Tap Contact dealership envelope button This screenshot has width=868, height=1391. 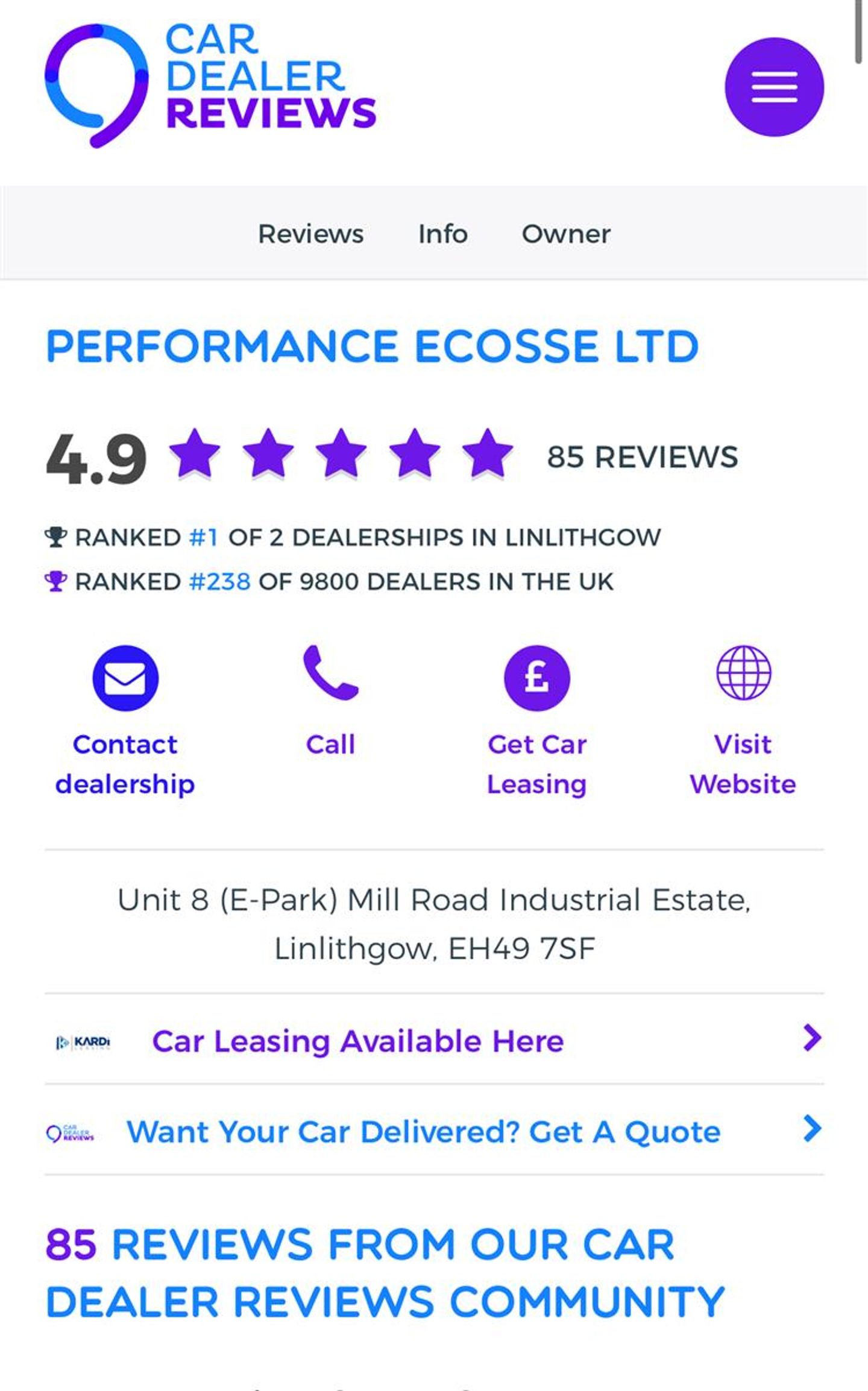125,678
